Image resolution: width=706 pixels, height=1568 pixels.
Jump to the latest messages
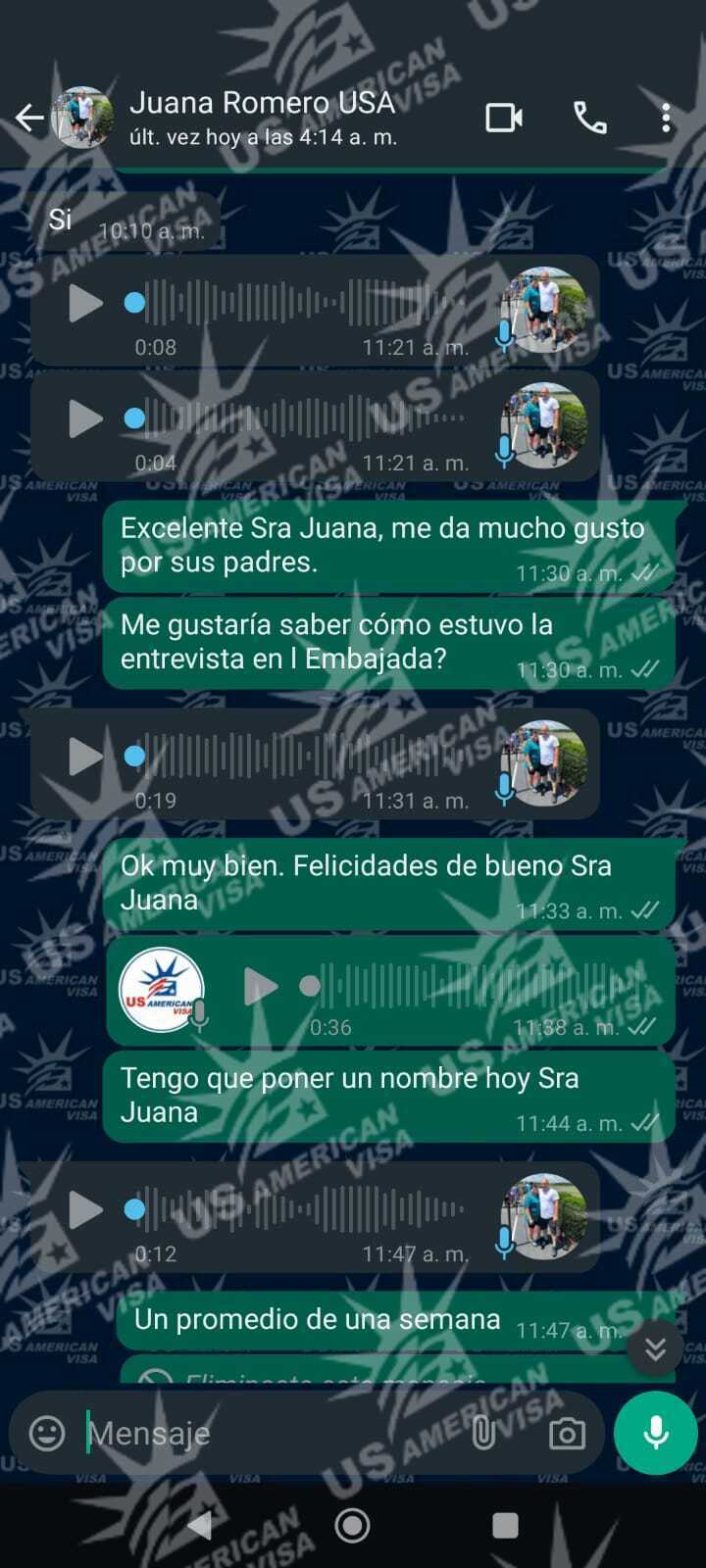pyautogui.click(x=655, y=1350)
